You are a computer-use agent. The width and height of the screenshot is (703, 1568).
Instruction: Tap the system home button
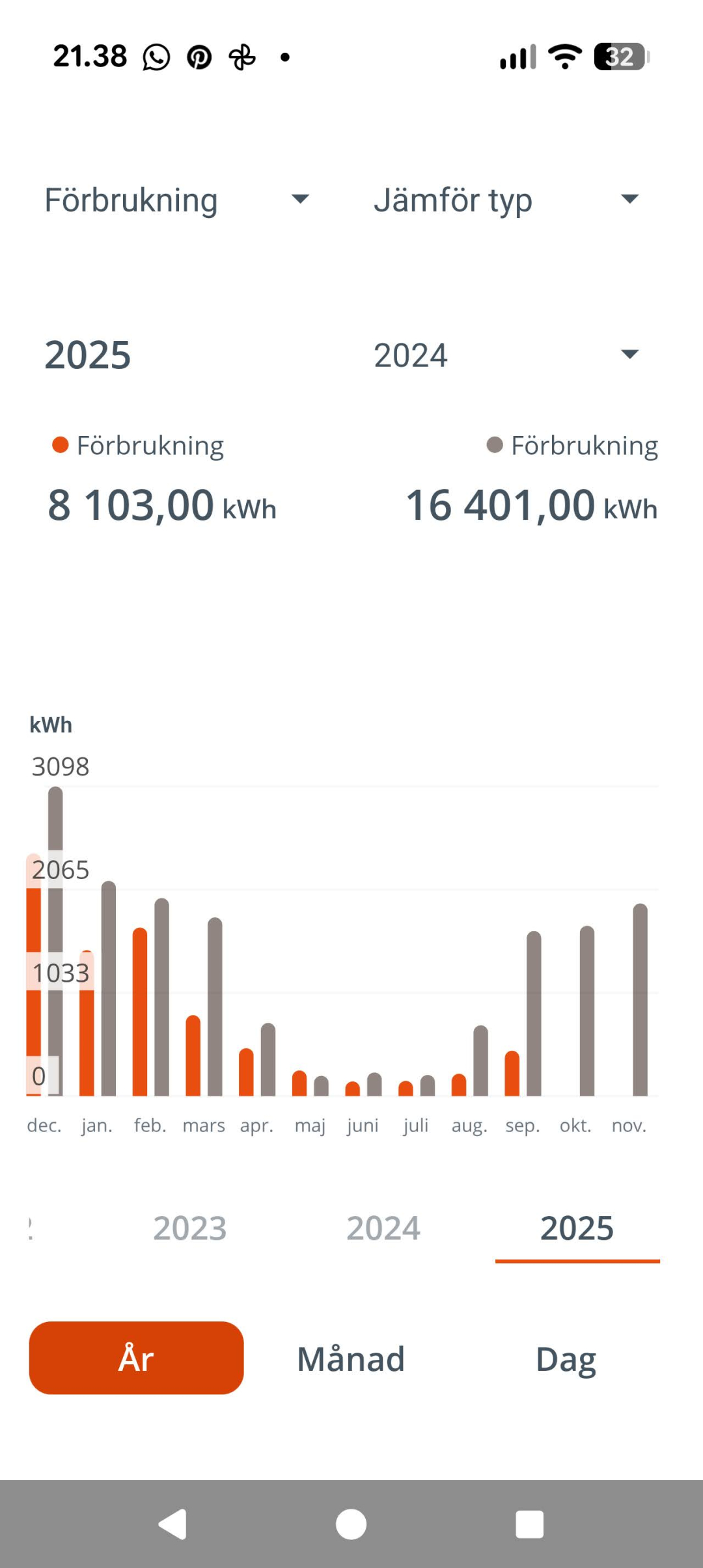tap(351, 1524)
